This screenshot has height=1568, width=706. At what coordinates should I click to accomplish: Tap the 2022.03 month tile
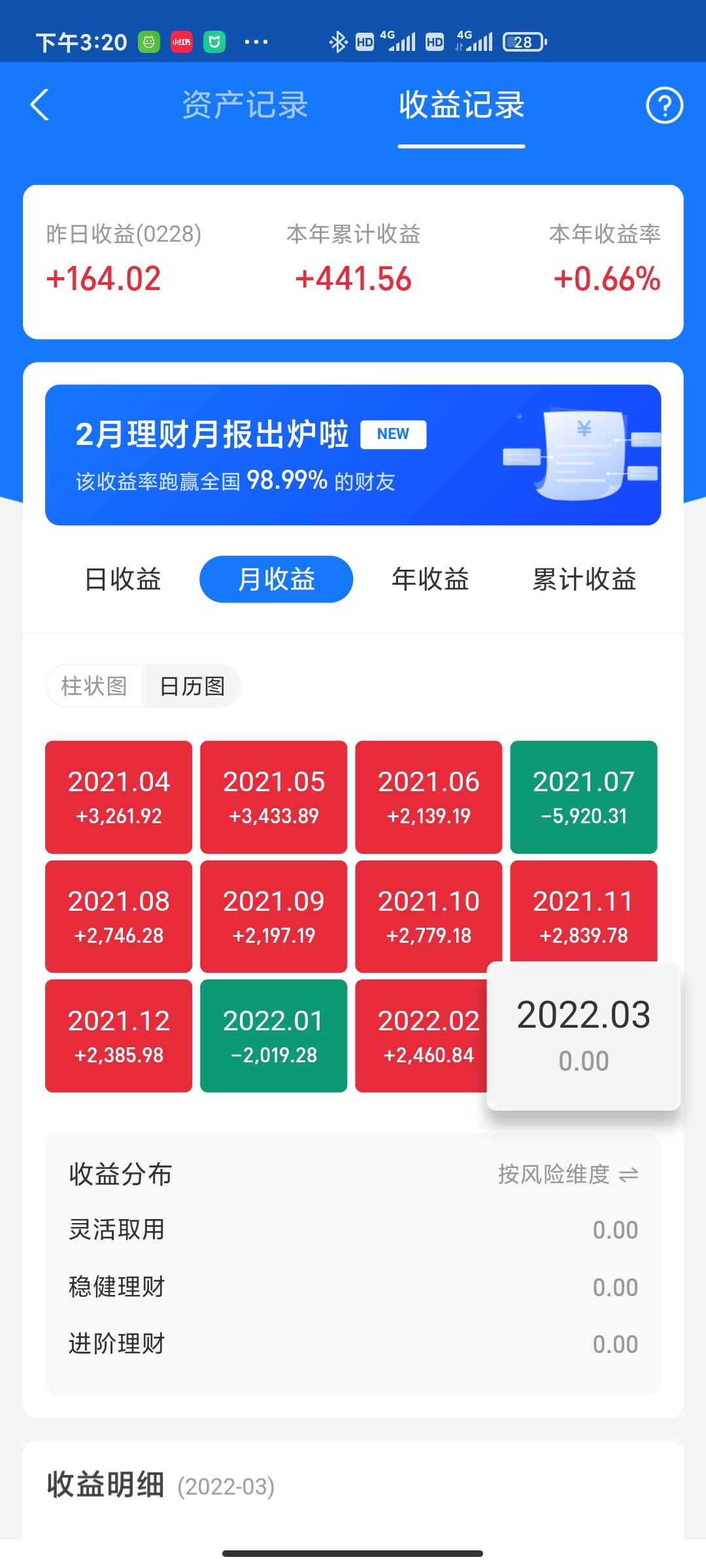tap(584, 1036)
